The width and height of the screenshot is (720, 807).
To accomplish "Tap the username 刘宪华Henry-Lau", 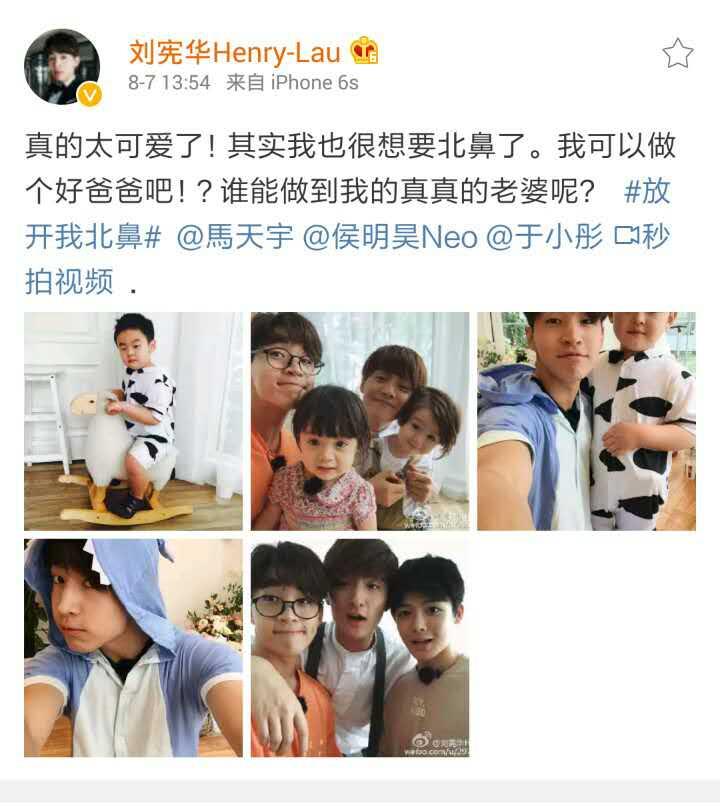I will click(x=235, y=50).
